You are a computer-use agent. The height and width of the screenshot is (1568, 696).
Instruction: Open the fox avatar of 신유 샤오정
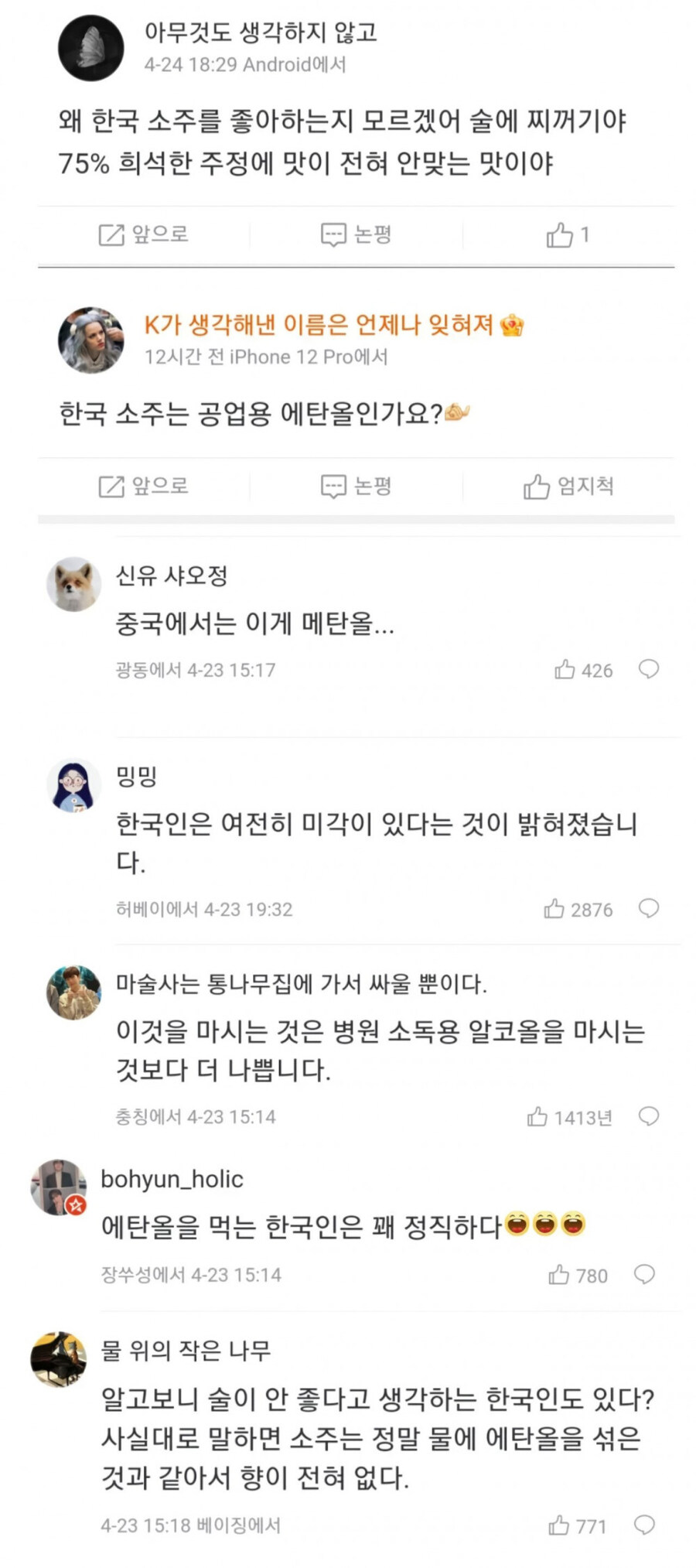[x=73, y=586]
